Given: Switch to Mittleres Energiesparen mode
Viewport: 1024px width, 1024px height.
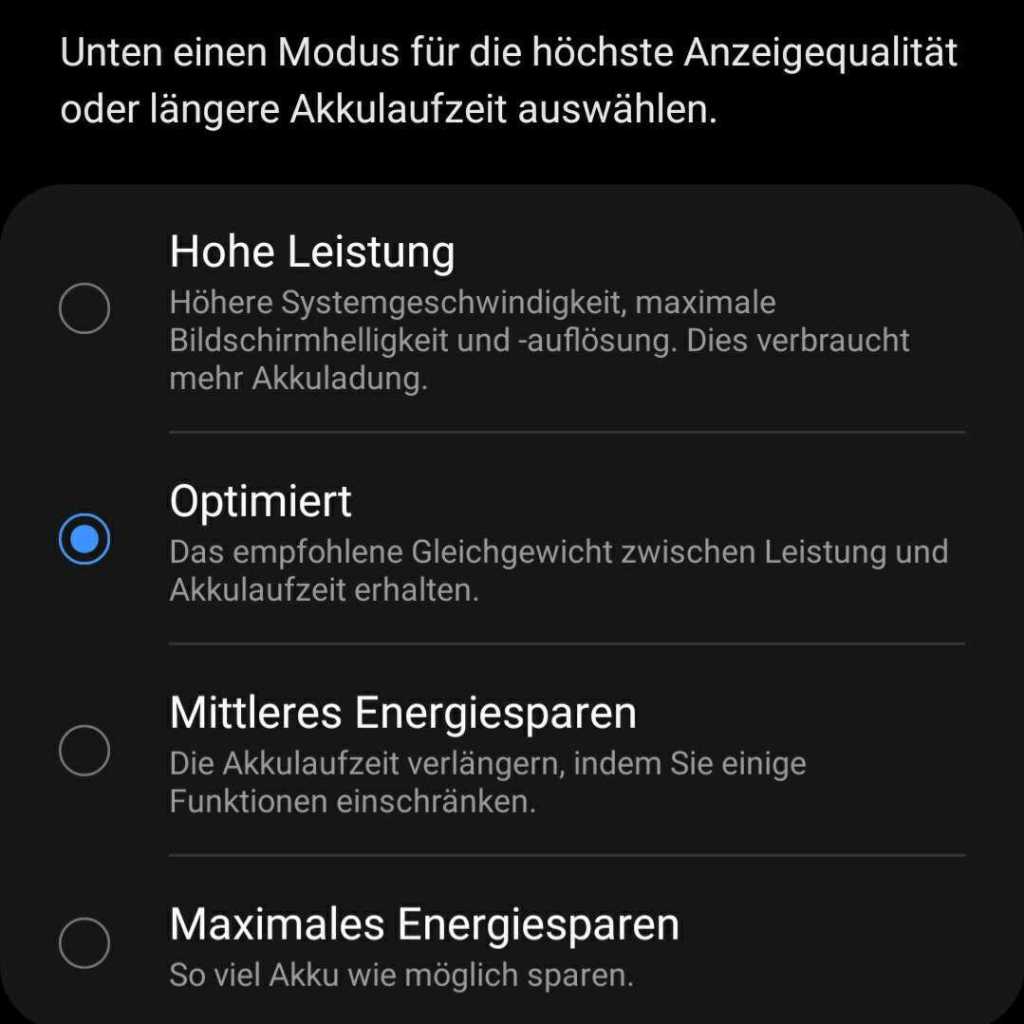Looking at the screenshot, I should pyautogui.click(x=84, y=750).
